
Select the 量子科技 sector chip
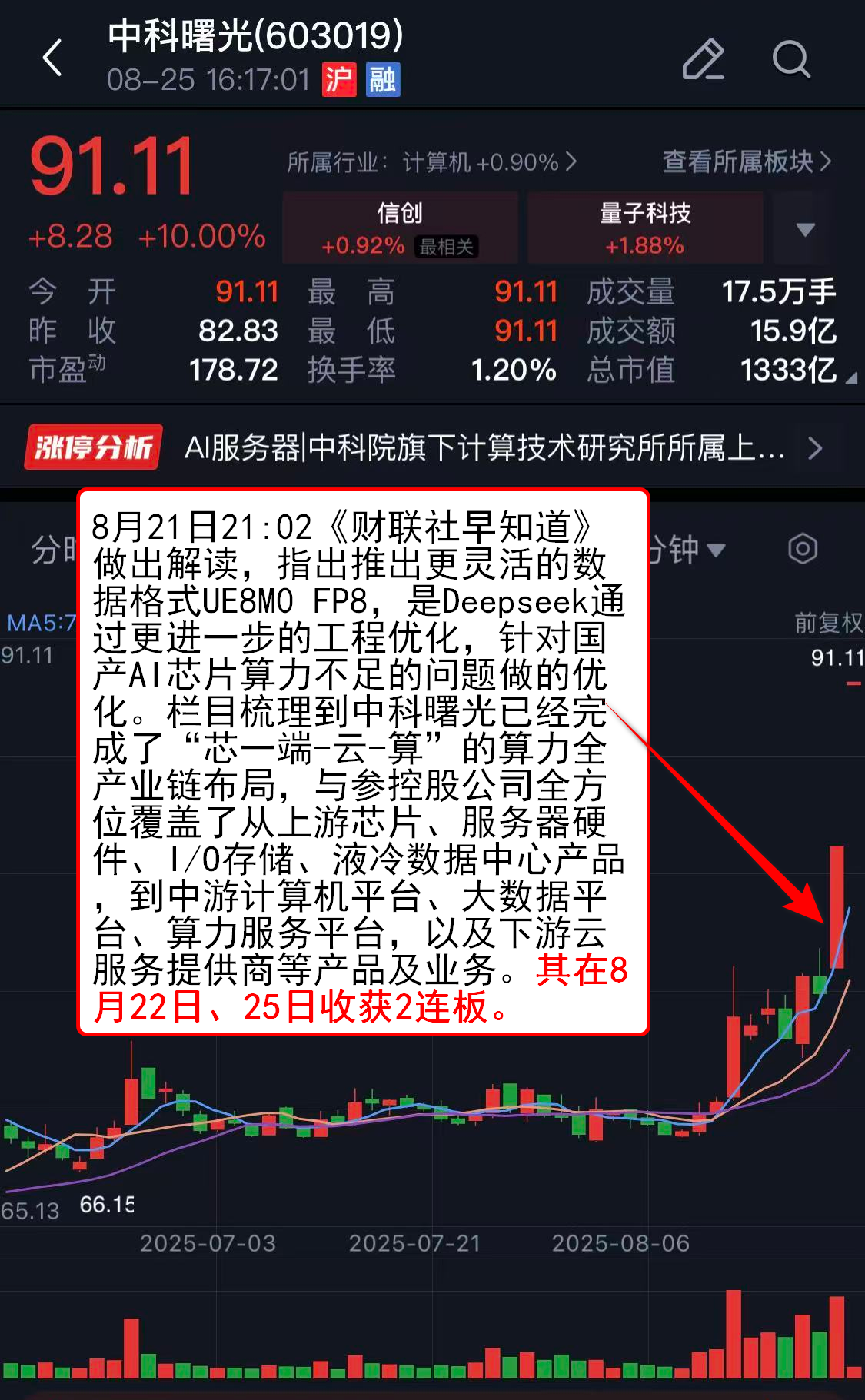coord(644,228)
